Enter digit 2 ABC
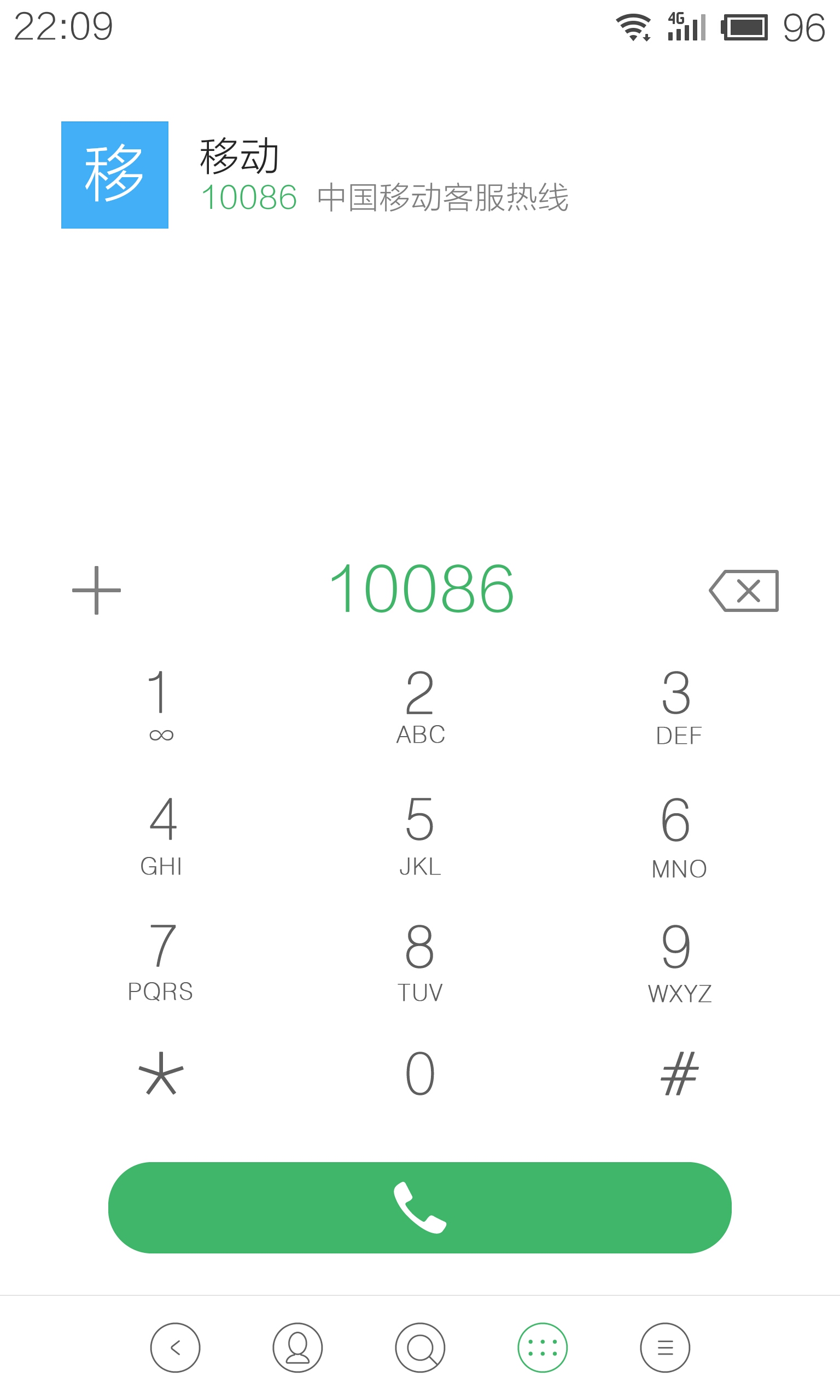The height and width of the screenshot is (1400, 840). tap(420, 705)
